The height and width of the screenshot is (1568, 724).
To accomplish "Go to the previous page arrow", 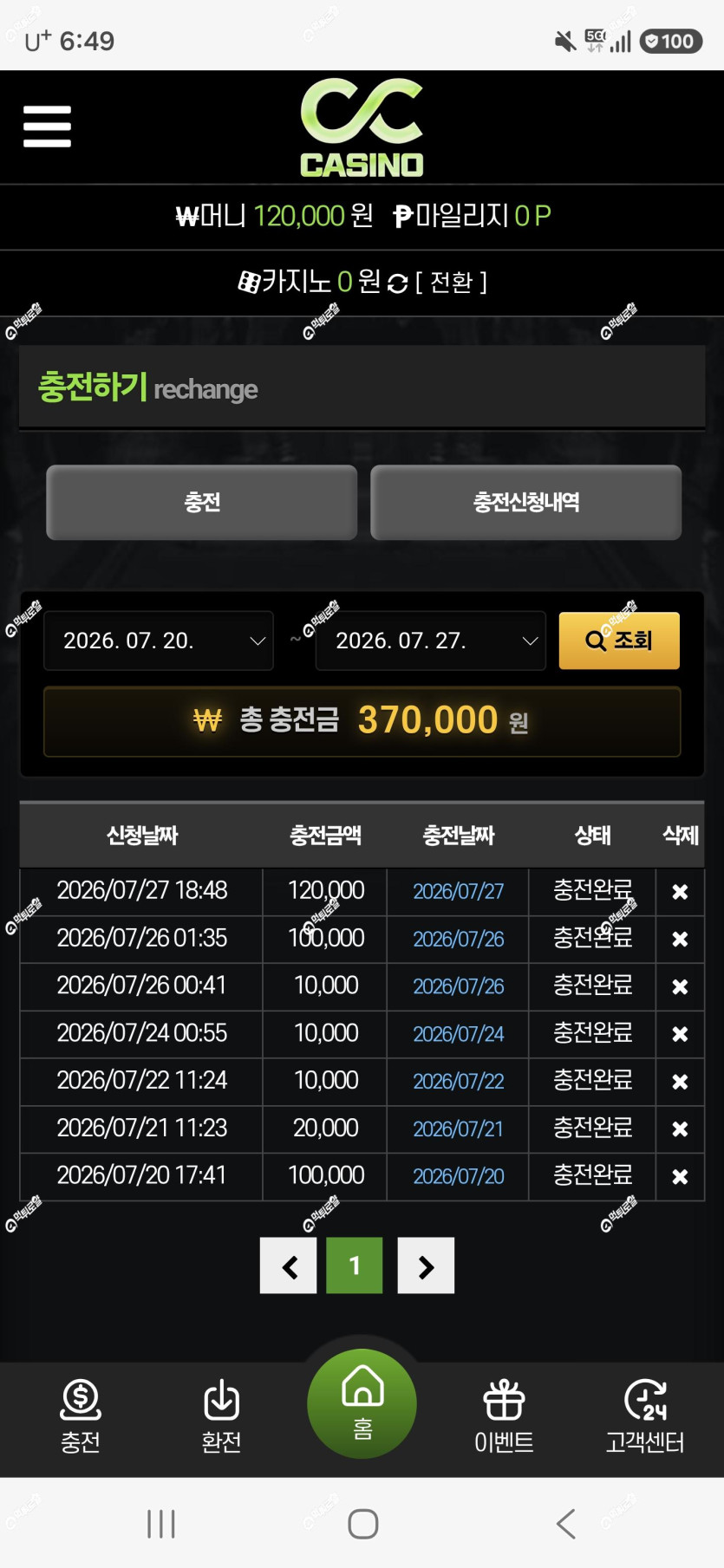I will (289, 1266).
